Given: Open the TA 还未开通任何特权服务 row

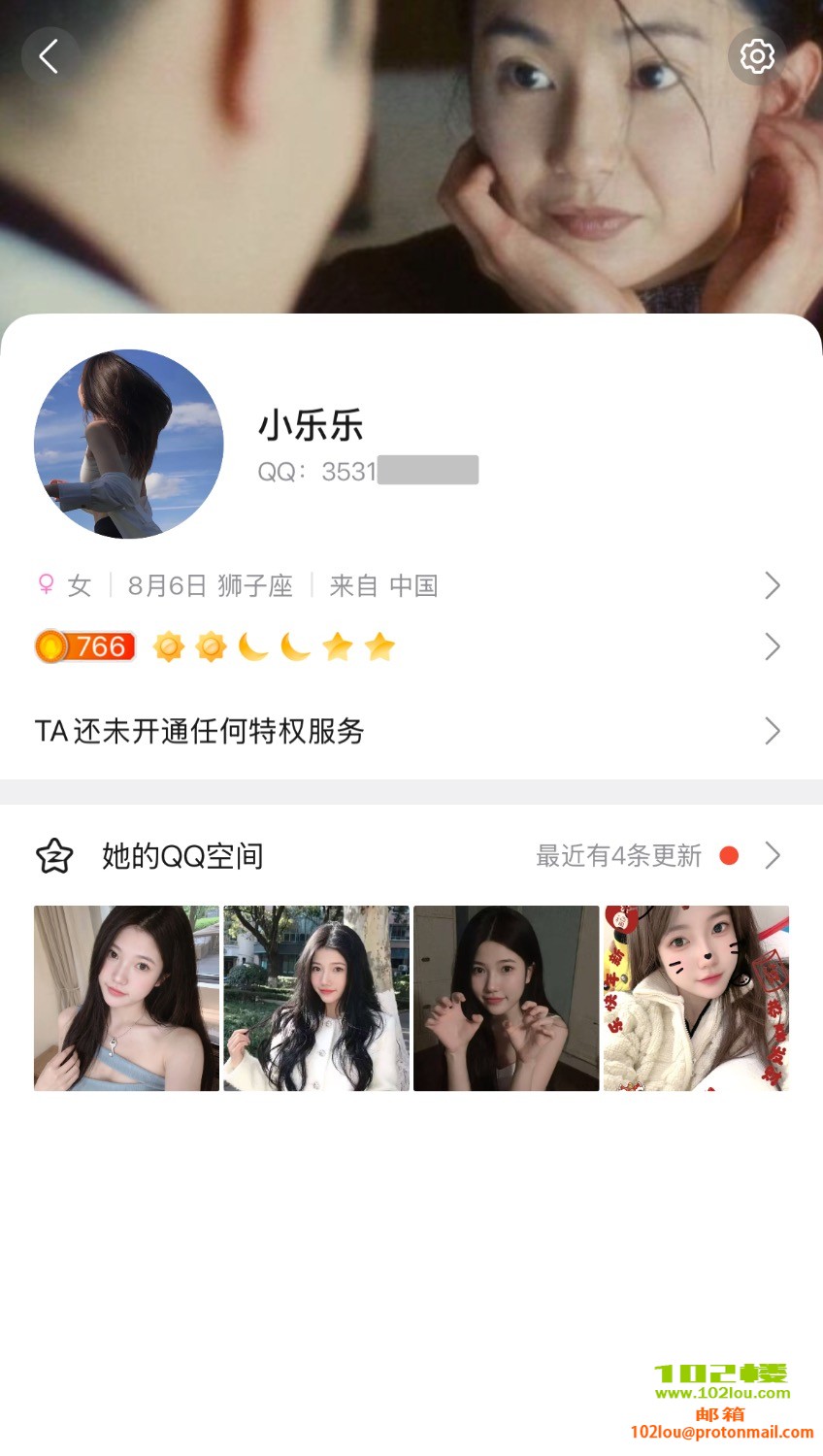Looking at the screenshot, I should (408, 731).
